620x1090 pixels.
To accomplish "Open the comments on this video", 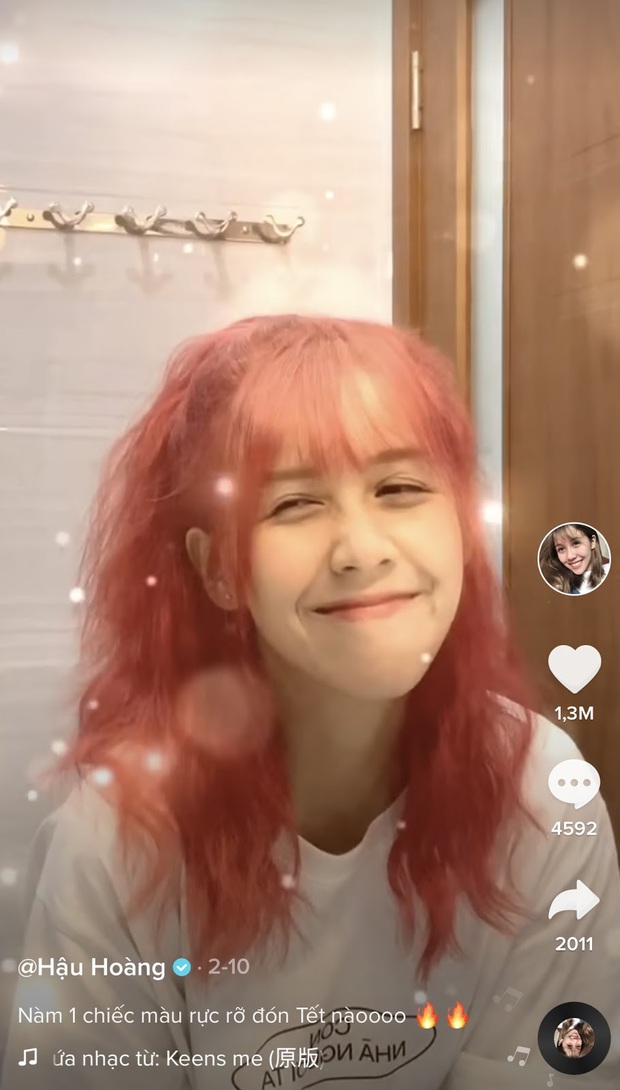I will [x=574, y=784].
